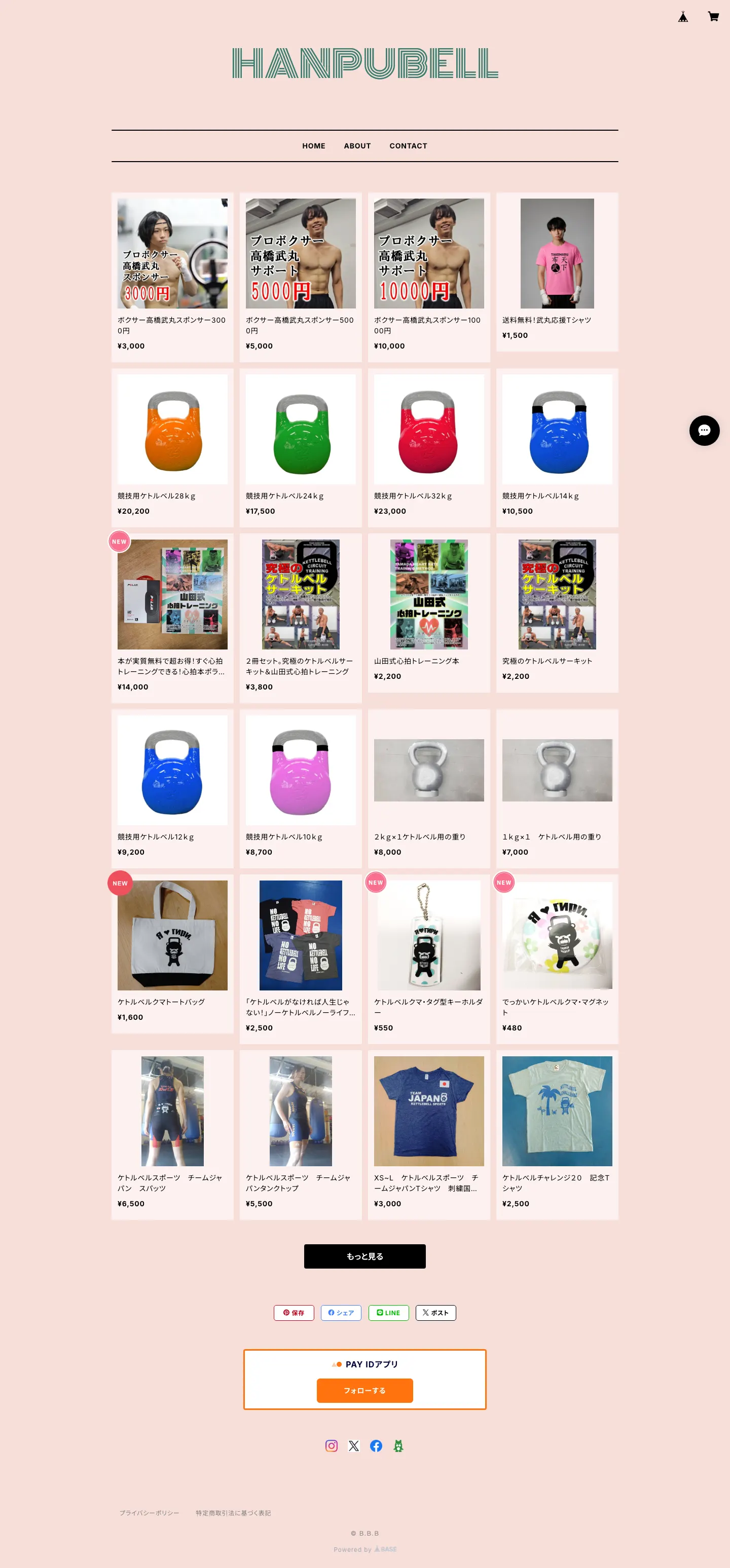730x1568 pixels.
Task: Open 特定商取引法に基づく表記 link
Action: [x=233, y=1513]
